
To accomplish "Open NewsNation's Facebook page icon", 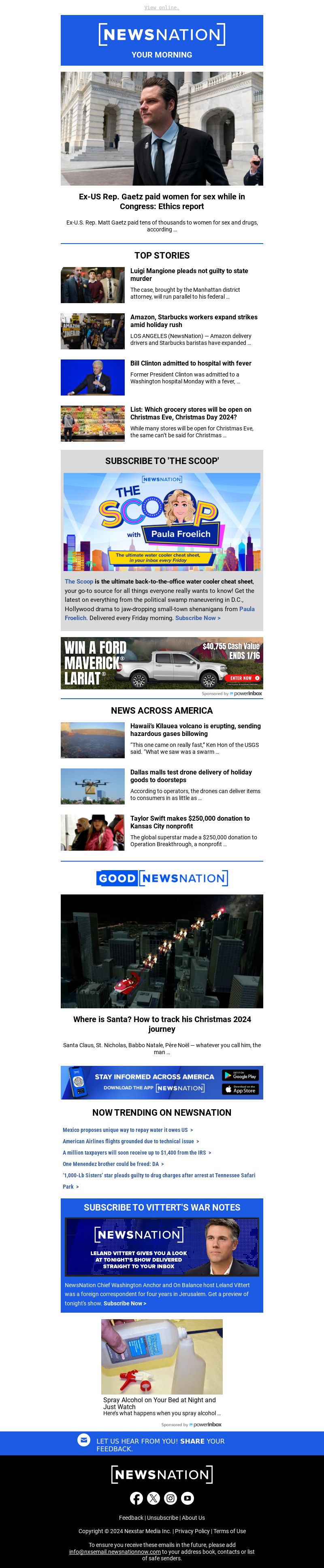I will [137, 1499].
